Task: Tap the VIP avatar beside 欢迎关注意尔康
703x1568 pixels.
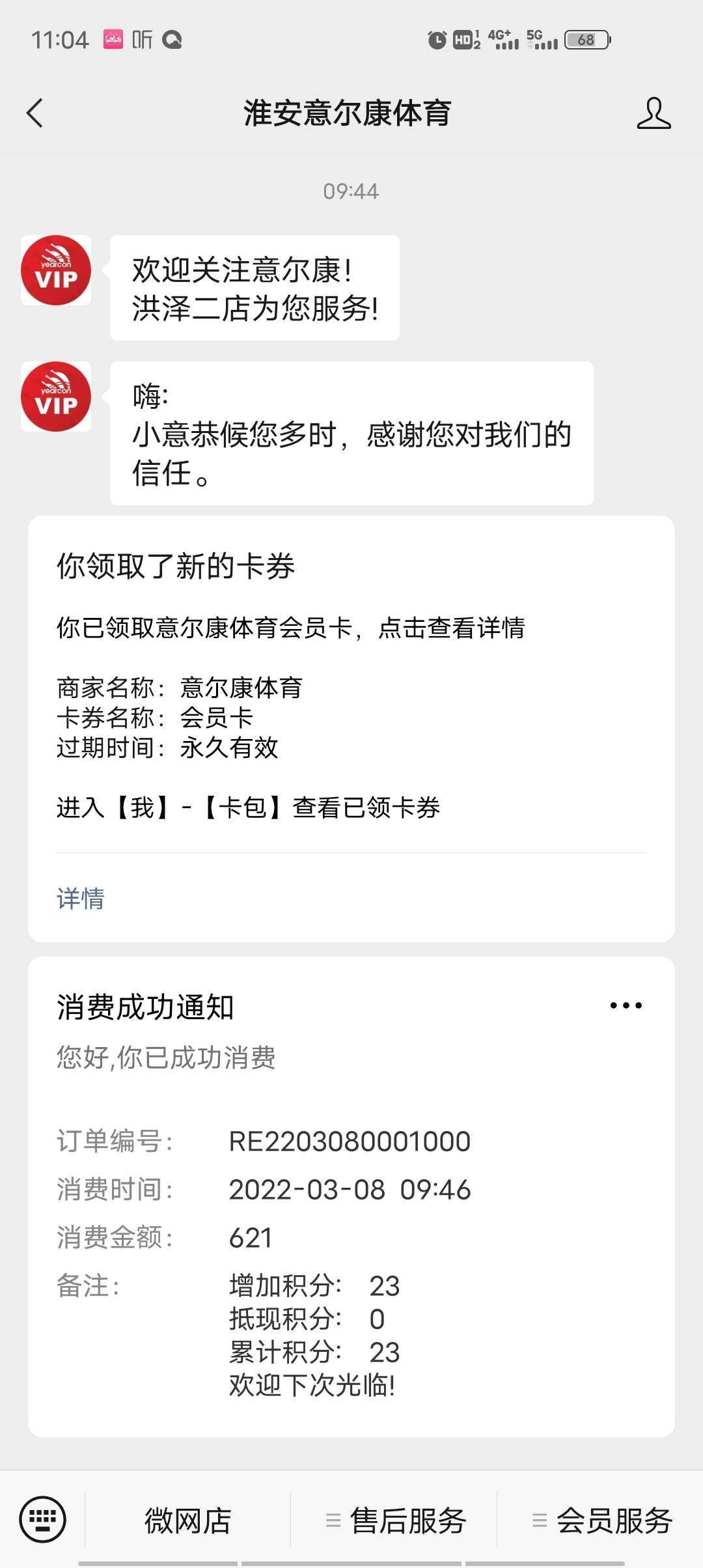Action: tap(56, 270)
